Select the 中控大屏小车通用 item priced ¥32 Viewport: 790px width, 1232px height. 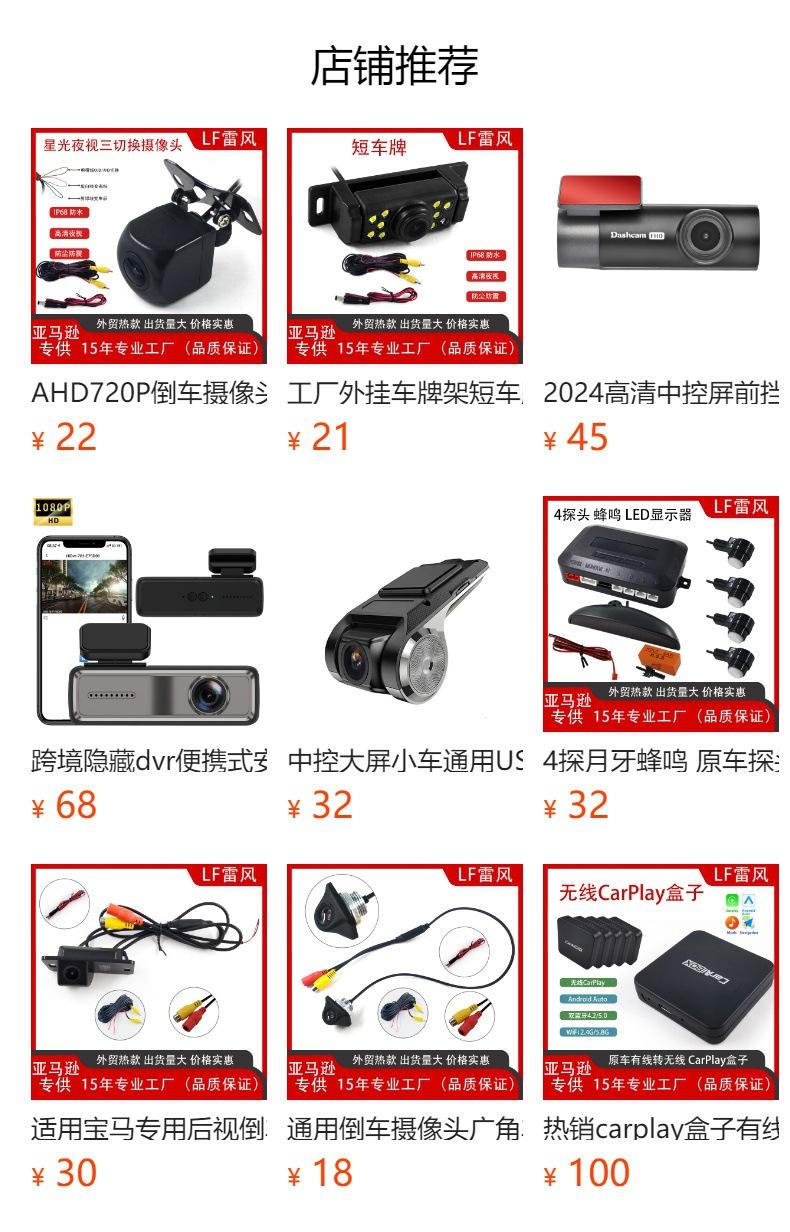point(405,660)
